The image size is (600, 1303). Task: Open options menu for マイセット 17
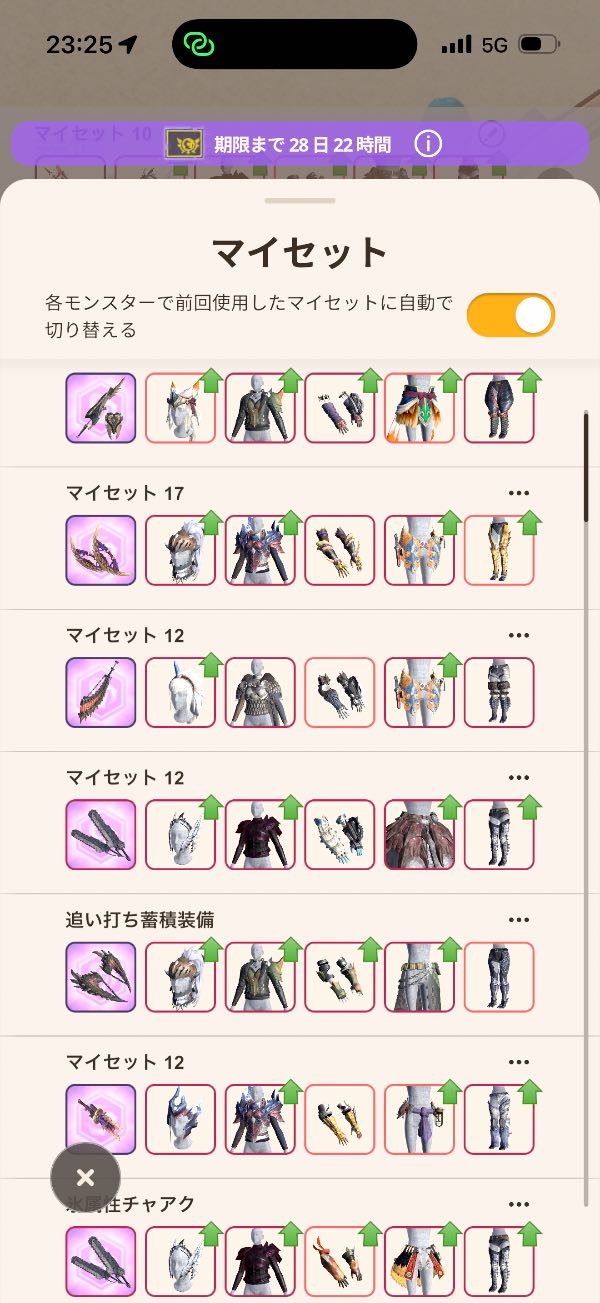coord(518,493)
